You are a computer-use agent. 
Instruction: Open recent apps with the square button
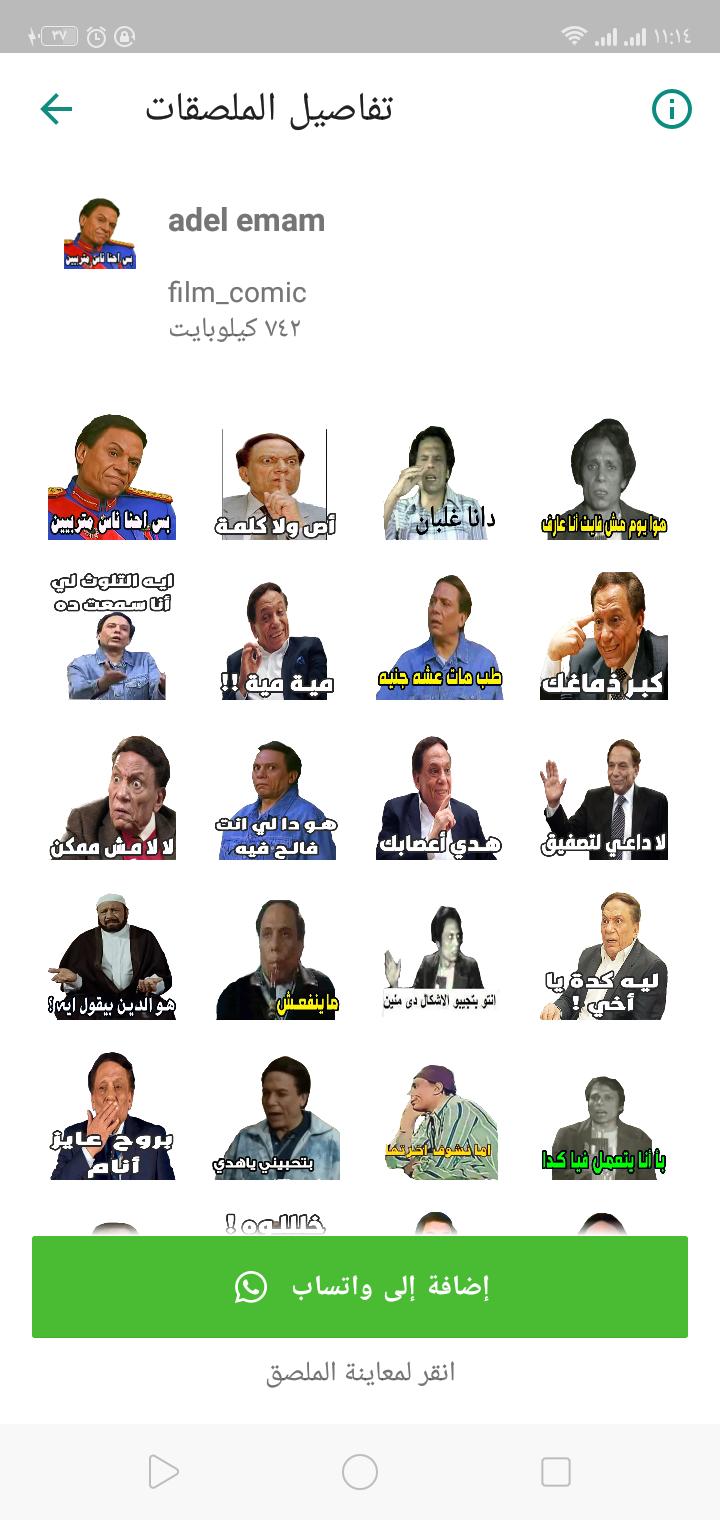pyautogui.click(x=556, y=1472)
